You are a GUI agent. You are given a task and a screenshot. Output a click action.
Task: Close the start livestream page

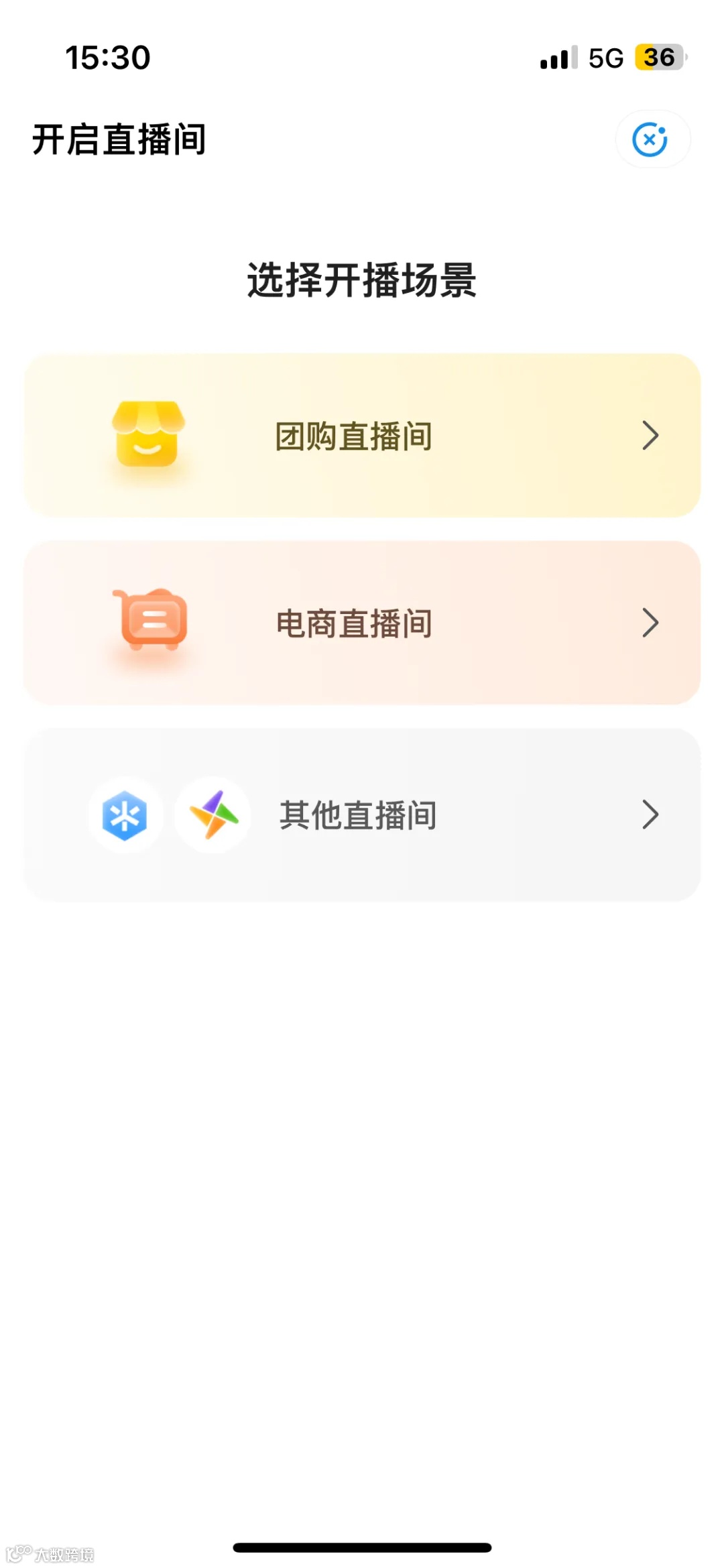pos(652,139)
